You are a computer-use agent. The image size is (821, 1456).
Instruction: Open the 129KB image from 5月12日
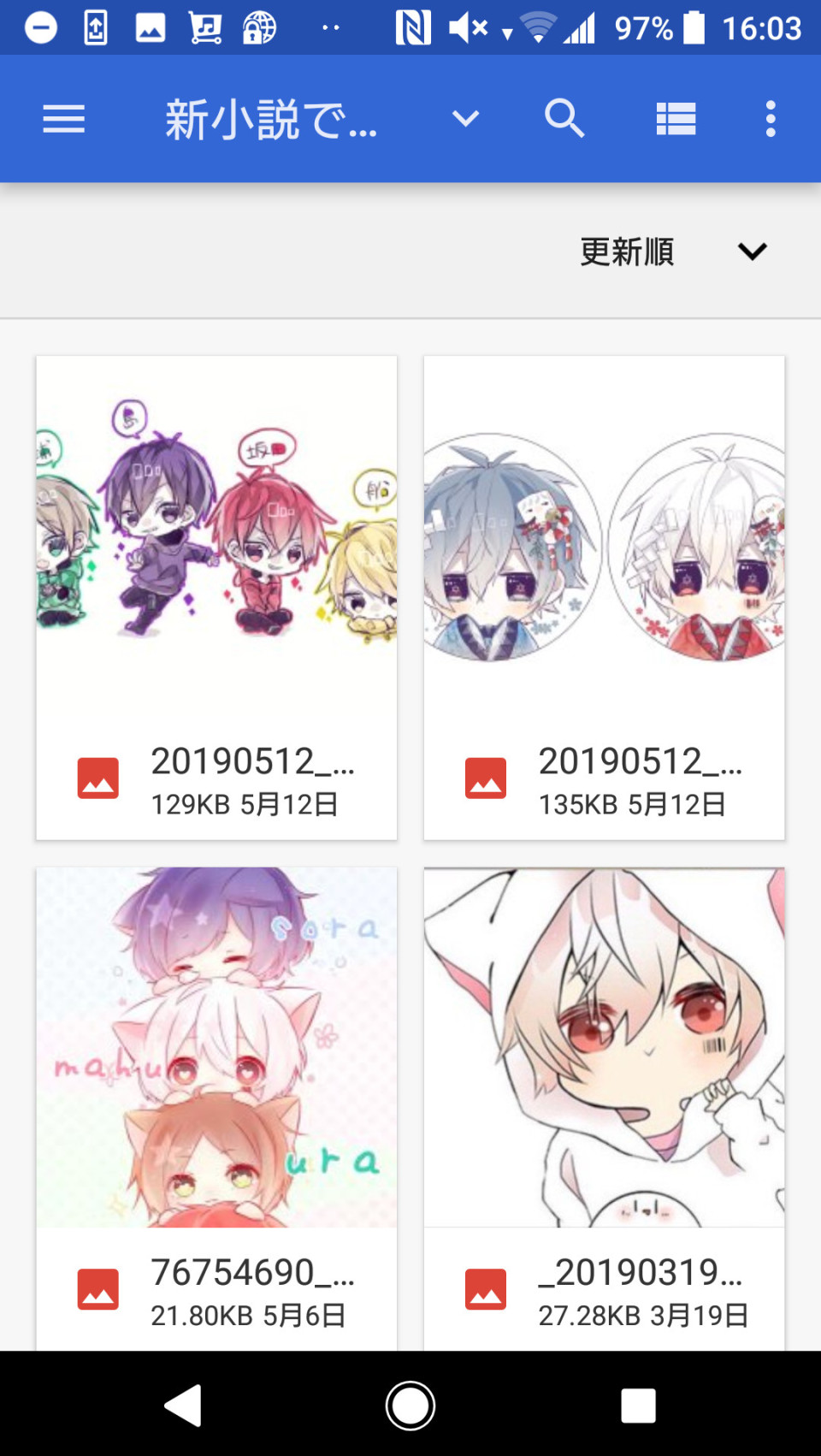216,597
